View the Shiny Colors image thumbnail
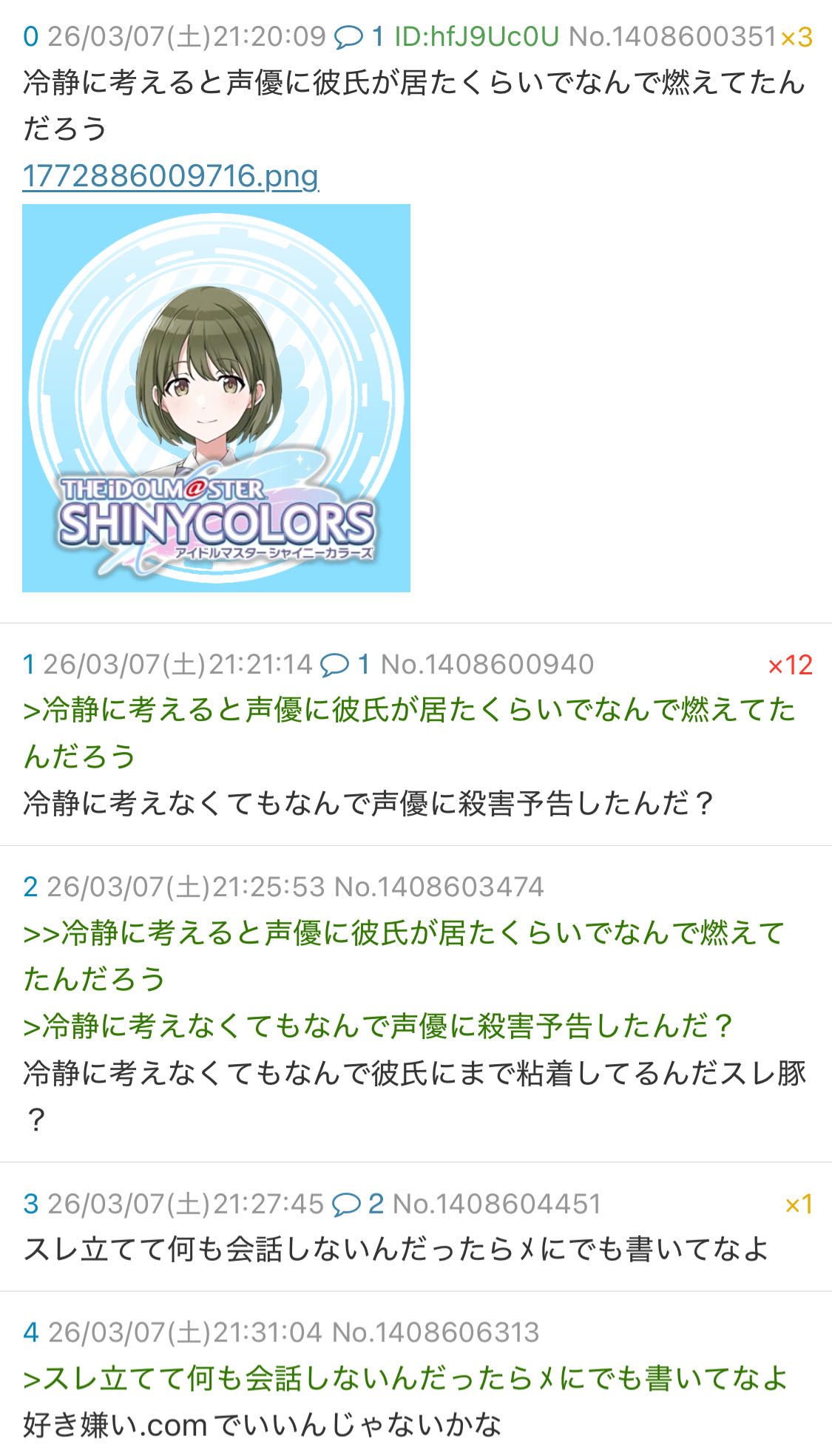 [x=216, y=398]
